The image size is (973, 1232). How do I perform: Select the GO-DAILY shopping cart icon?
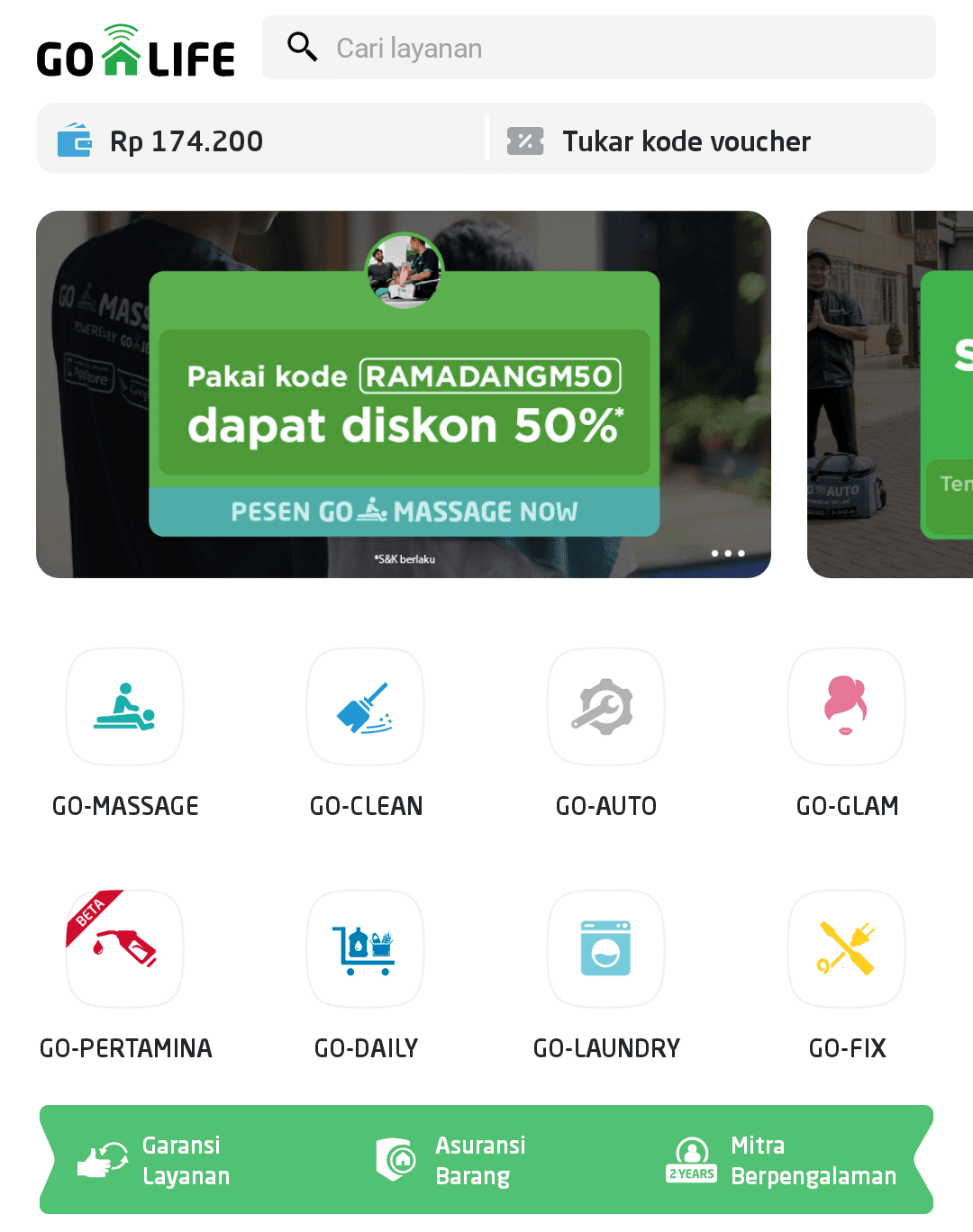(x=365, y=948)
